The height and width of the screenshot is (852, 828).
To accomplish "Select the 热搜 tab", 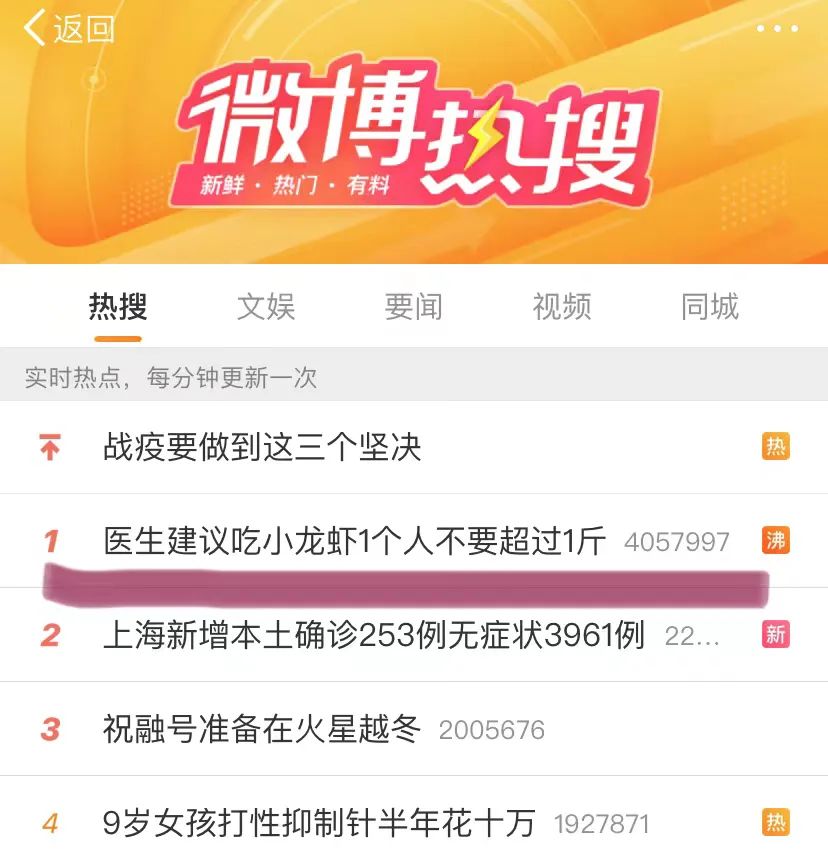I will [118, 307].
